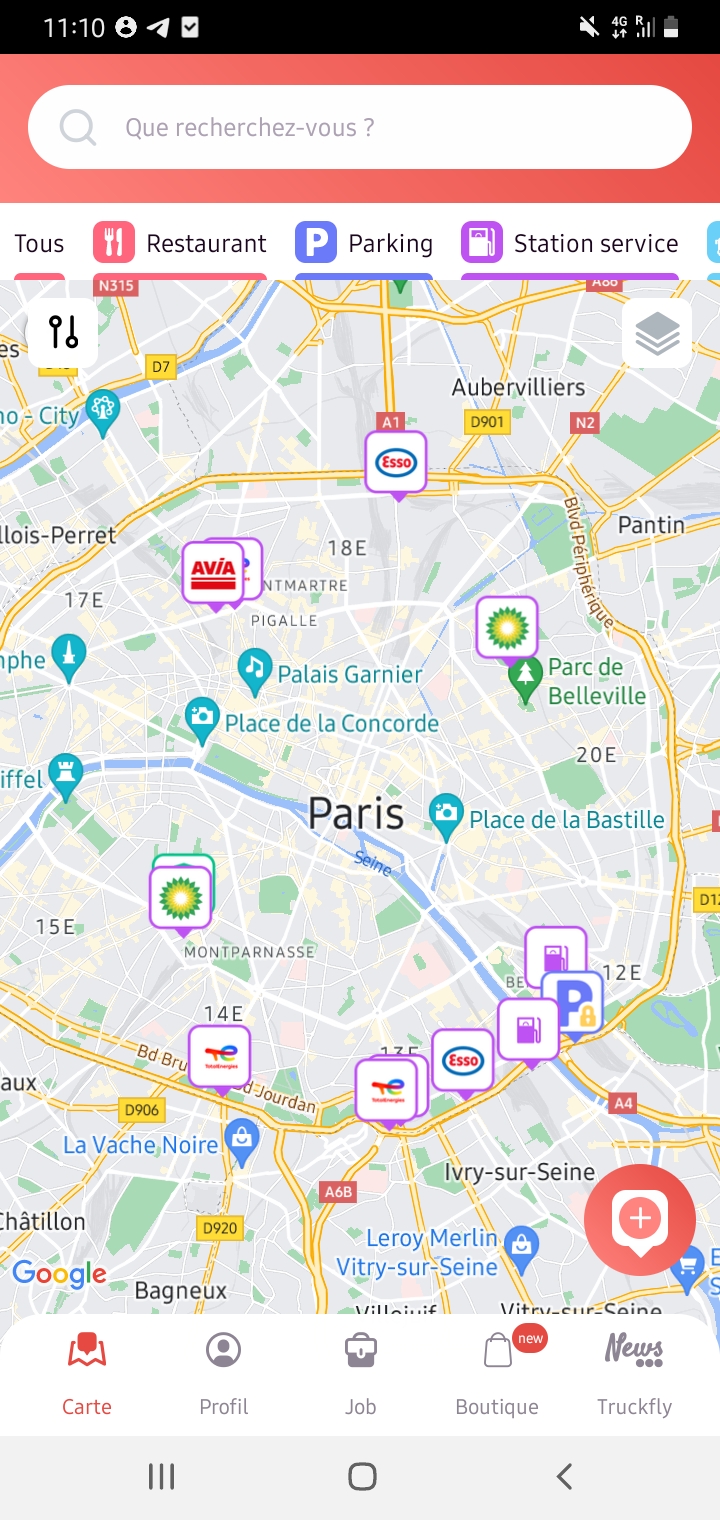The width and height of the screenshot is (720, 1520).
Task: Open the BP marker near Montparnasse
Action: coord(181,897)
